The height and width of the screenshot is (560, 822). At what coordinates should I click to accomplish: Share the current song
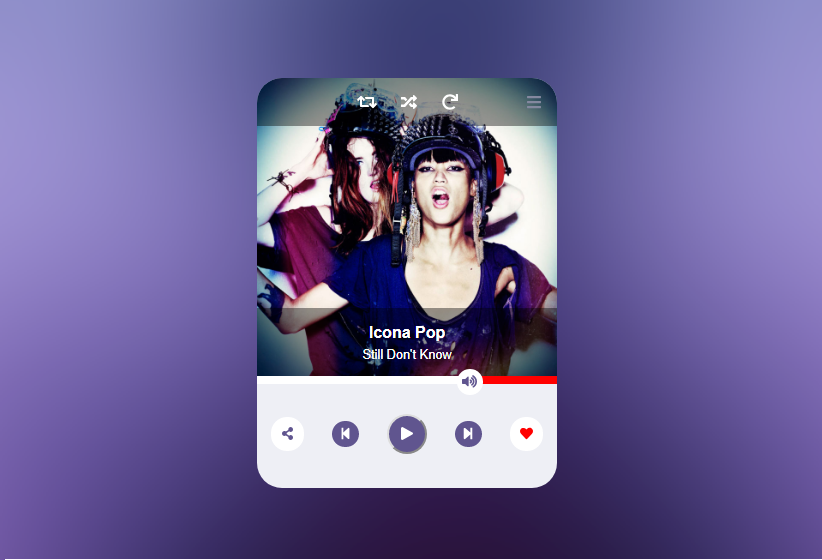click(288, 434)
